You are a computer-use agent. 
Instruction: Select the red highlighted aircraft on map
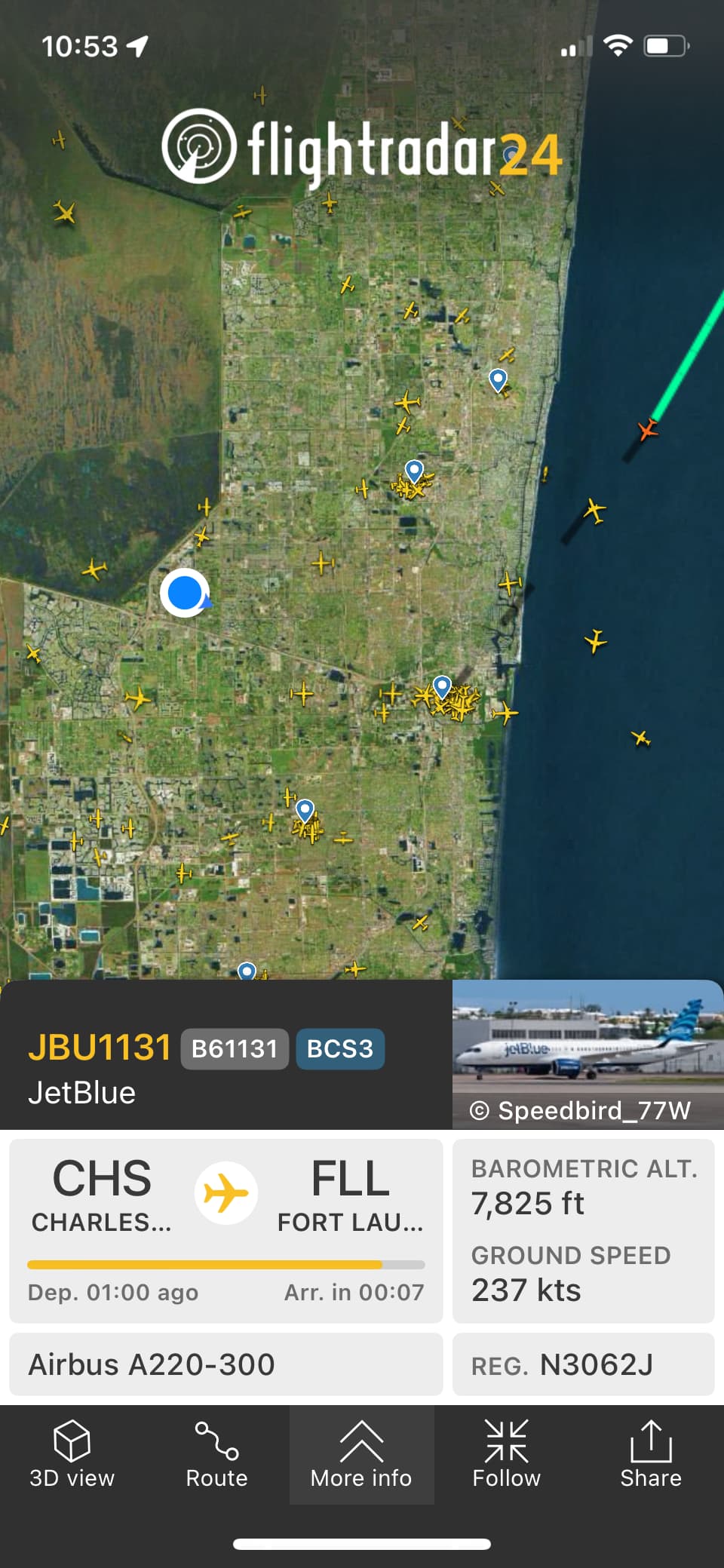pyautogui.click(x=647, y=430)
